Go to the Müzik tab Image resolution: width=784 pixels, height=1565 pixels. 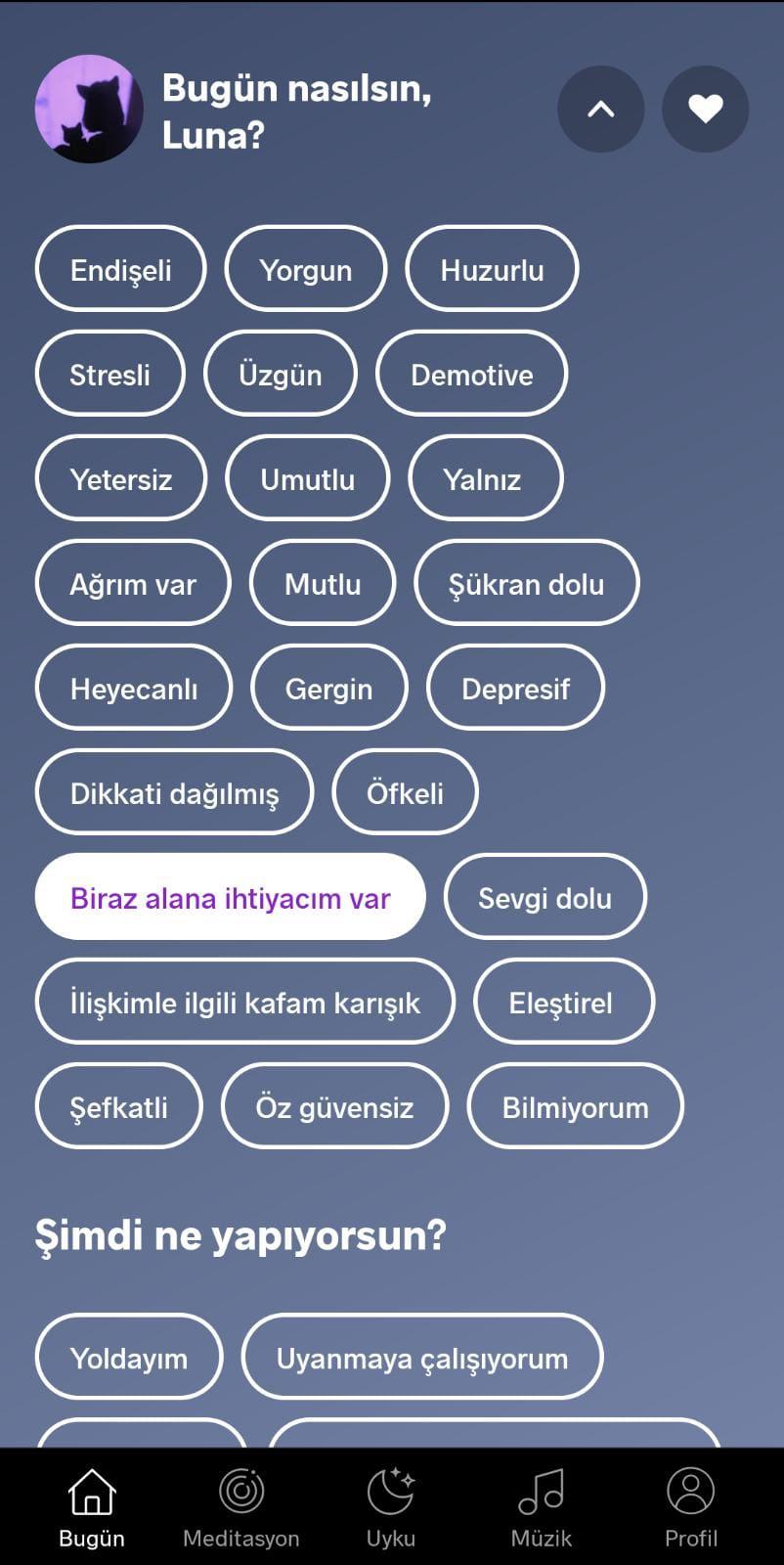541,1507
